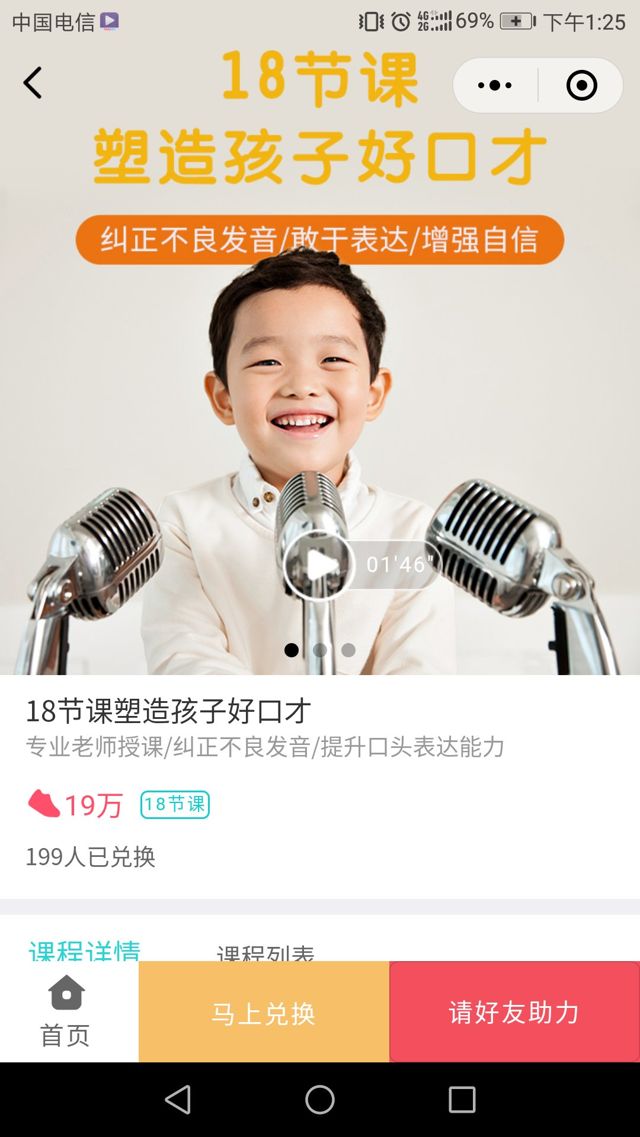Go to 首页 home
This screenshot has height=1137, width=640.
click(66, 1011)
